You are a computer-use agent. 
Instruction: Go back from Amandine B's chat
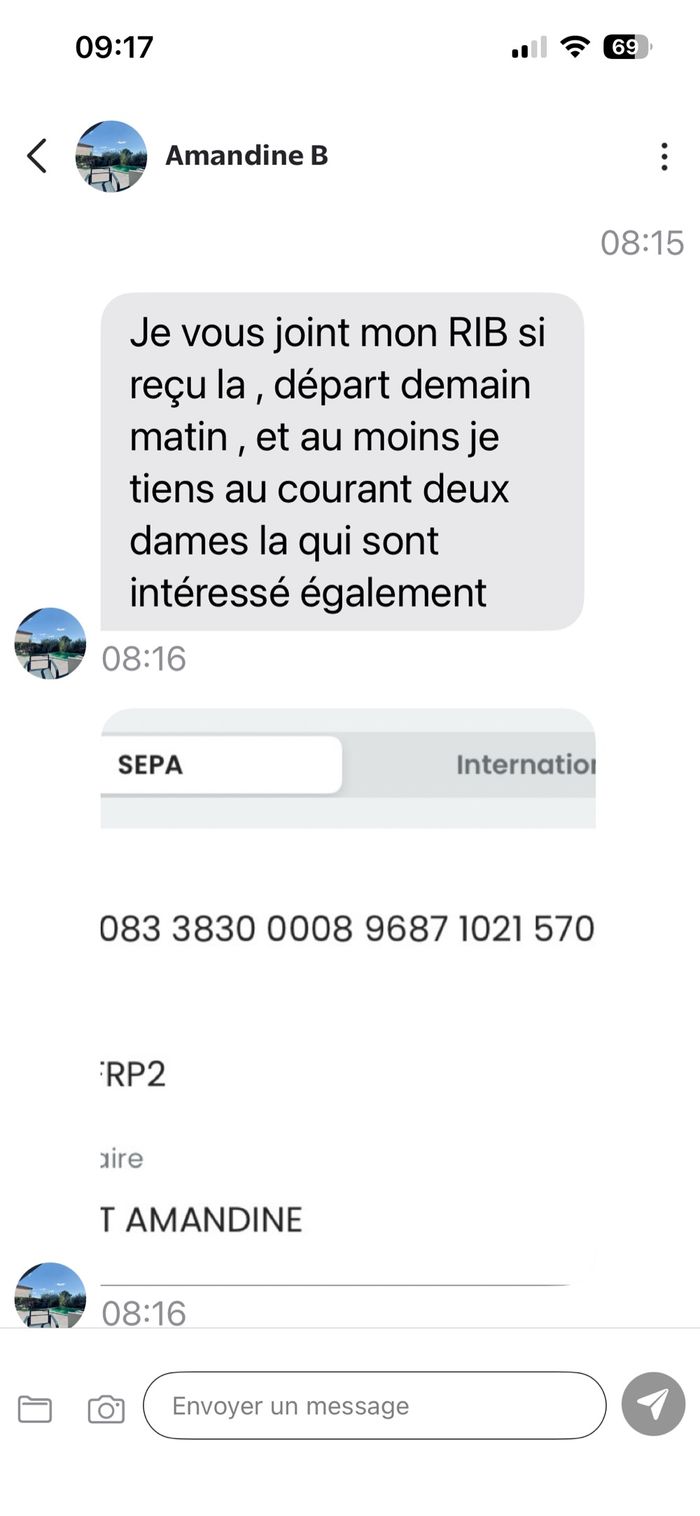(37, 156)
